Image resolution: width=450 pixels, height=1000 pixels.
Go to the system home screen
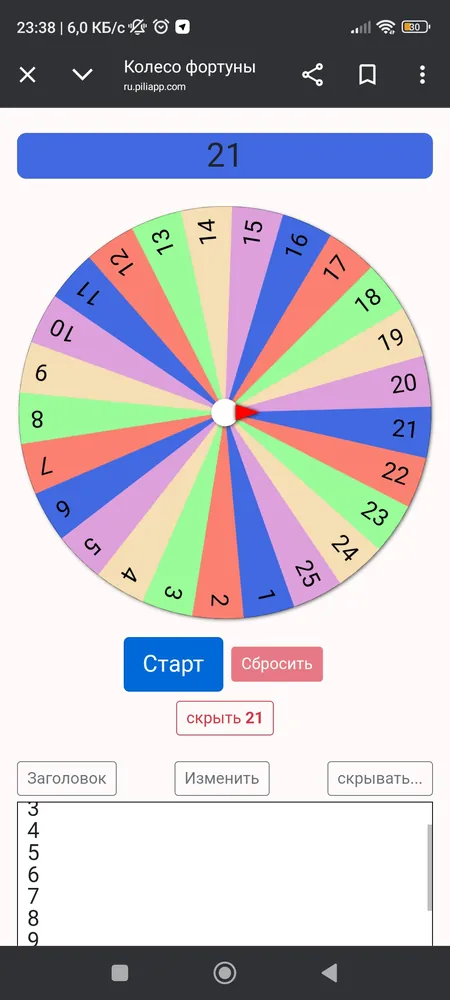(224, 973)
